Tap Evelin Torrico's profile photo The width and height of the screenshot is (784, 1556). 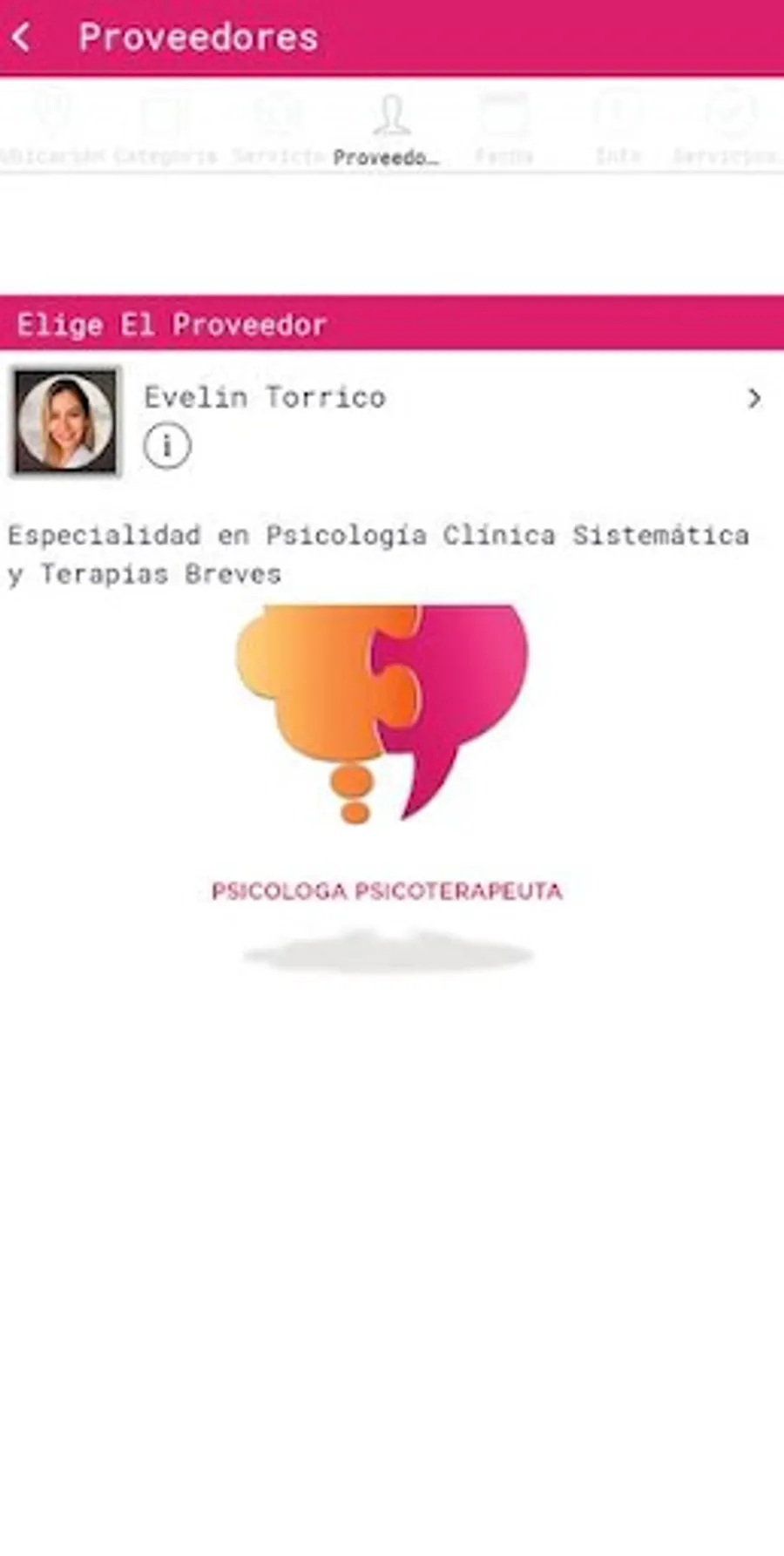[x=66, y=422]
